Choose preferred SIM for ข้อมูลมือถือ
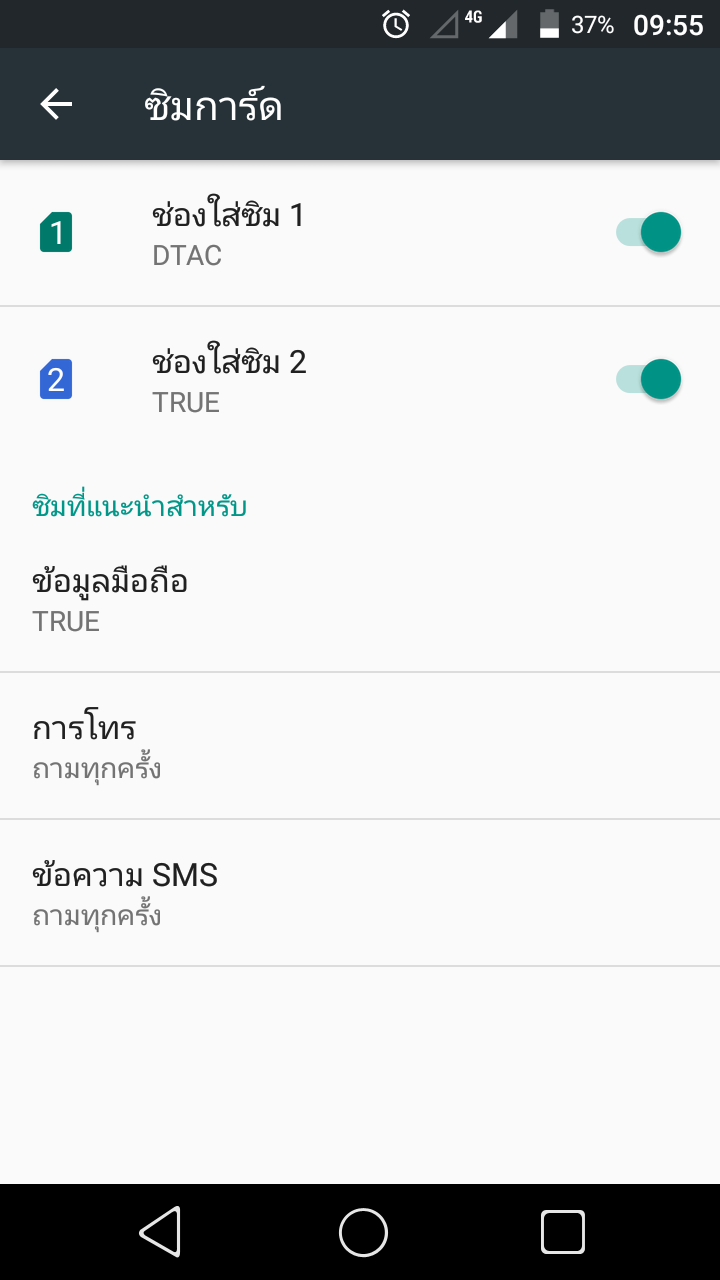The width and height of the screenshot is (720, 1280). point(360,599)
